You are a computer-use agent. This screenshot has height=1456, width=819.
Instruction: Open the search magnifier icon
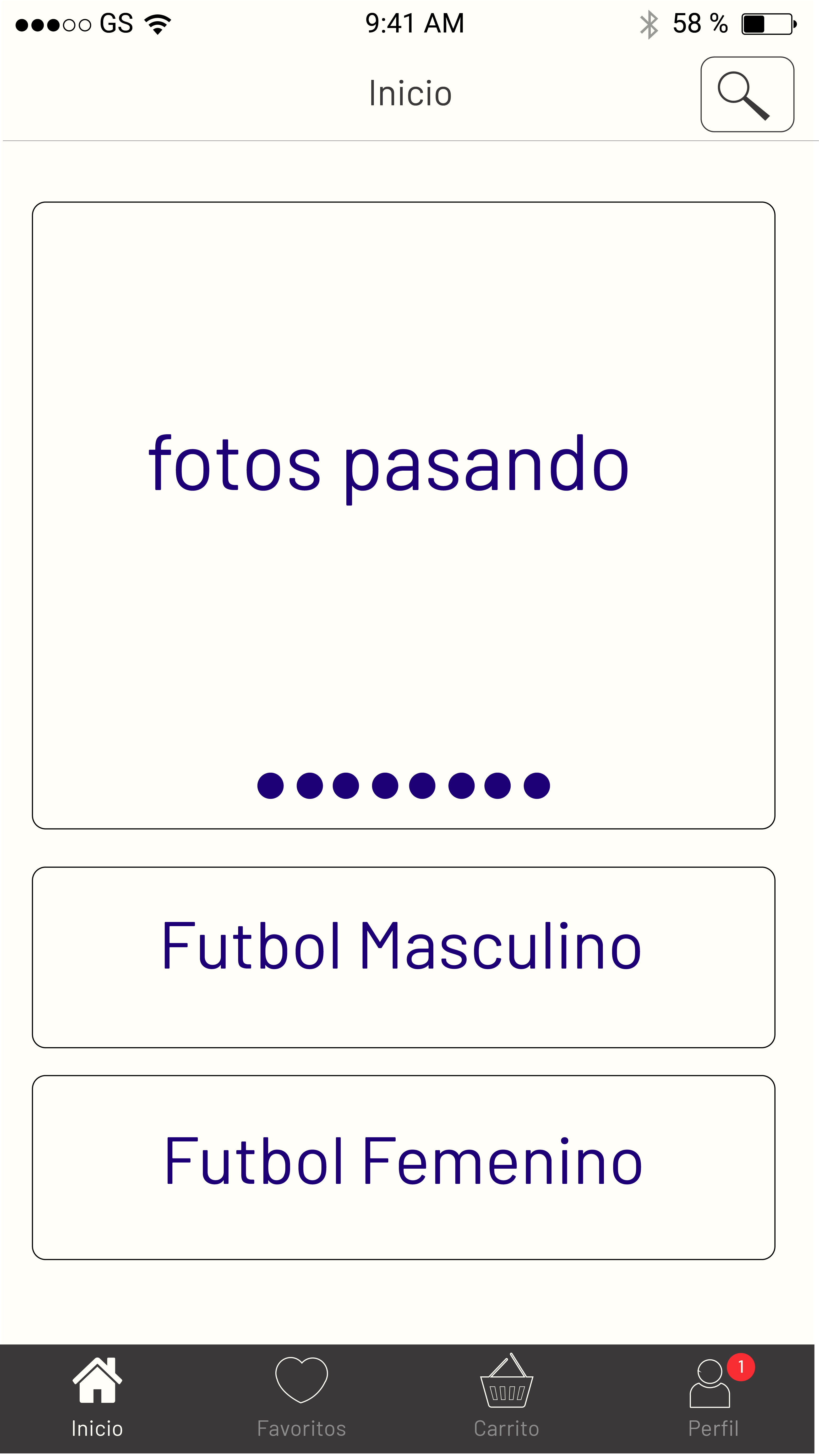[747, 94]
